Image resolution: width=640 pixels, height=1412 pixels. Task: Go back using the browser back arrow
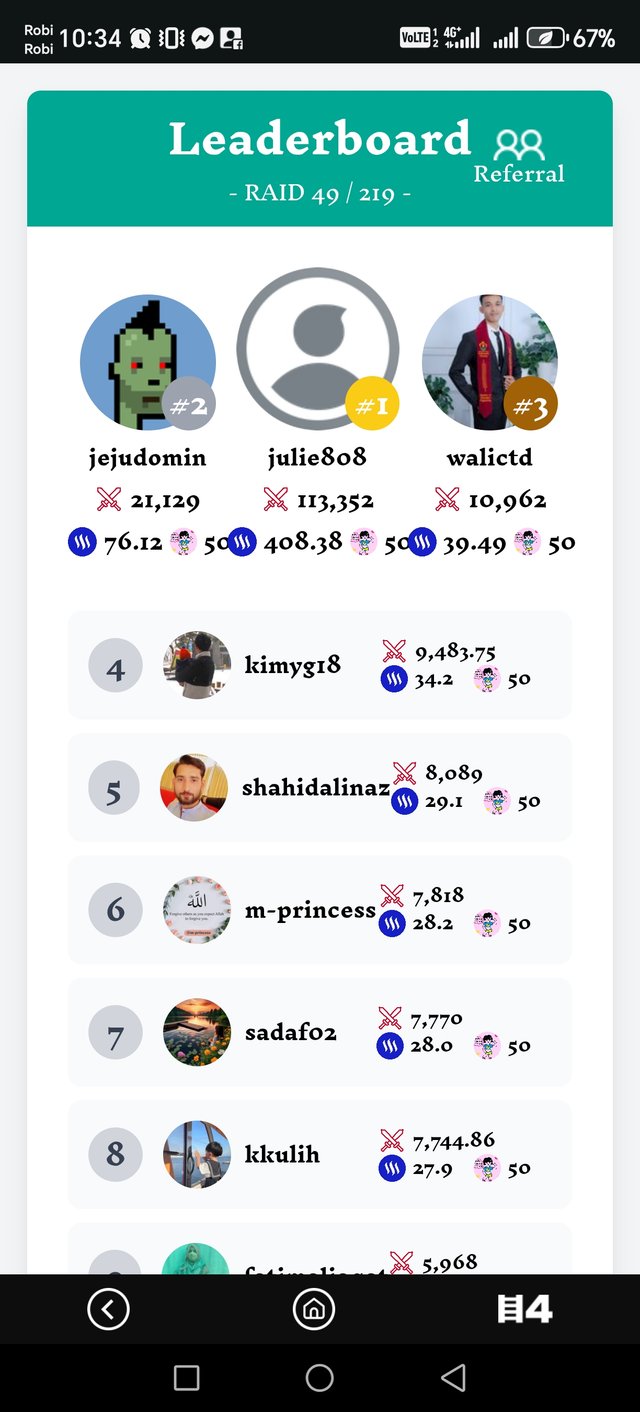(x=108, y=1309)
